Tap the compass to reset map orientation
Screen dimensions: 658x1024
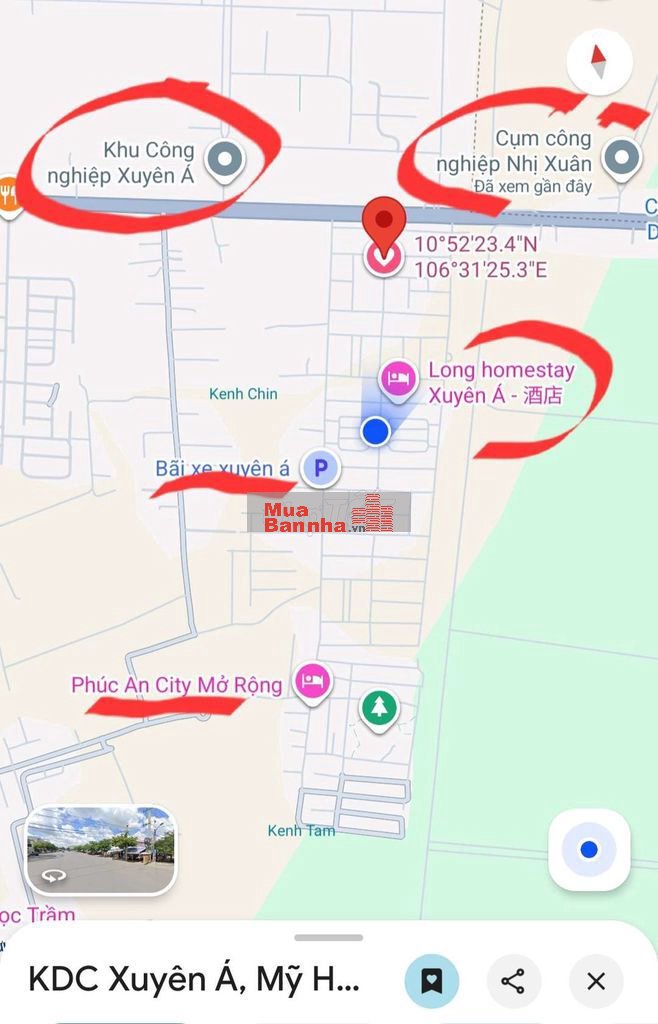(599, 62)
